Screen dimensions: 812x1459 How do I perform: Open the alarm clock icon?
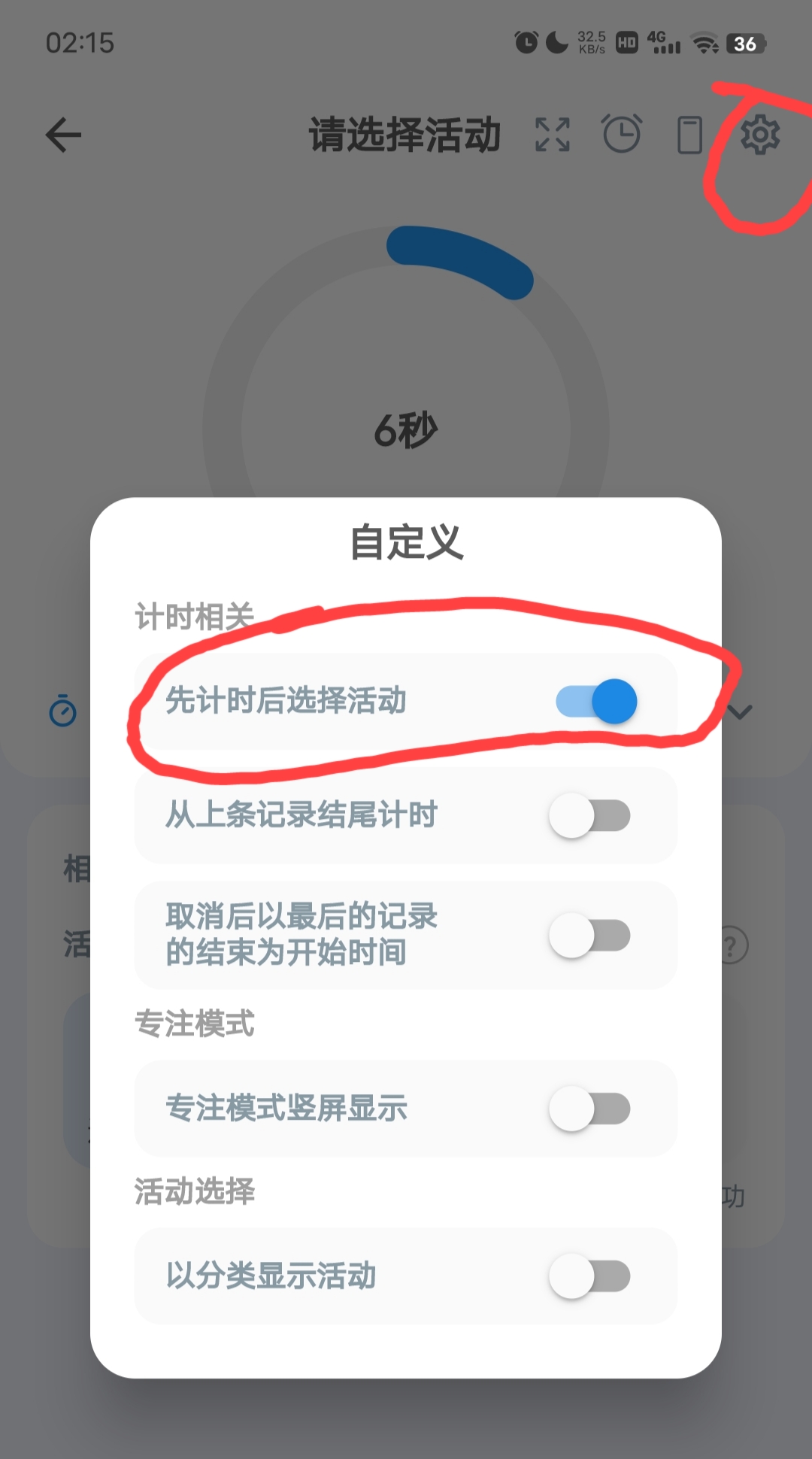tap(622, 135)
